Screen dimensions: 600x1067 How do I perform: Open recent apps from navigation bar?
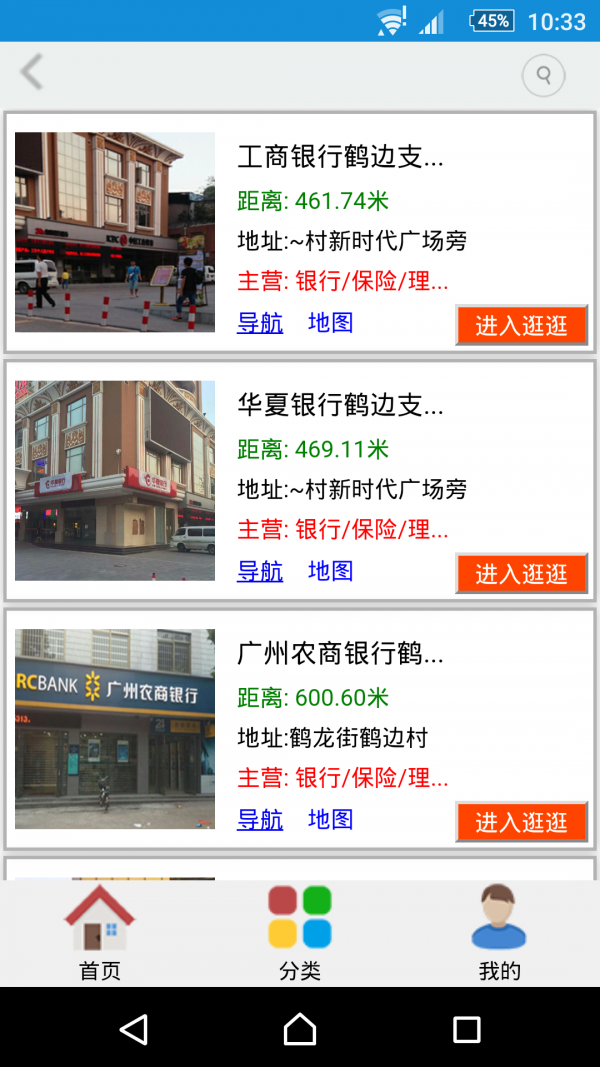click(x=466, y=1029)
